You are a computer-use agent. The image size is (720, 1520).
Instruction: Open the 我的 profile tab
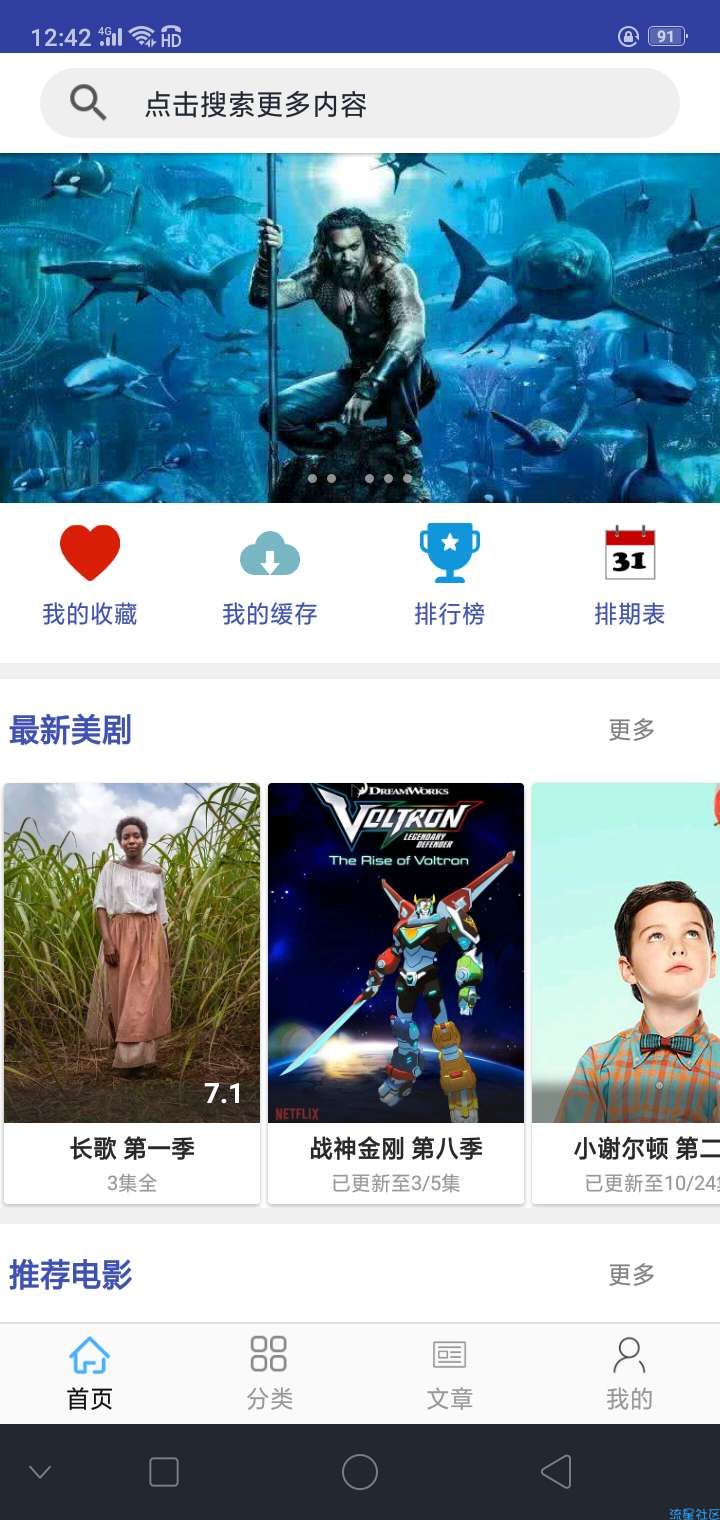coord(629,1374)
